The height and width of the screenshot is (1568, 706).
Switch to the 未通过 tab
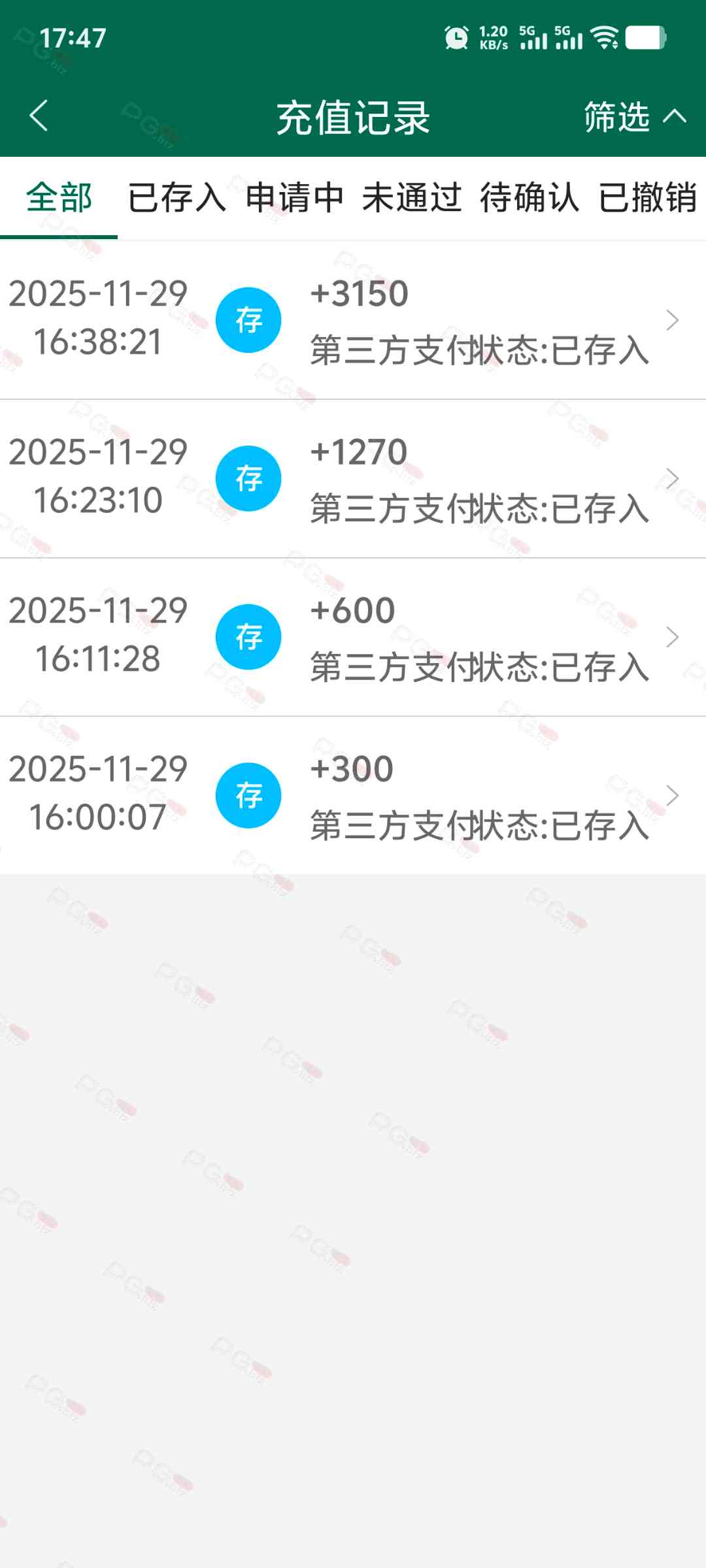(x=412, y=198)
